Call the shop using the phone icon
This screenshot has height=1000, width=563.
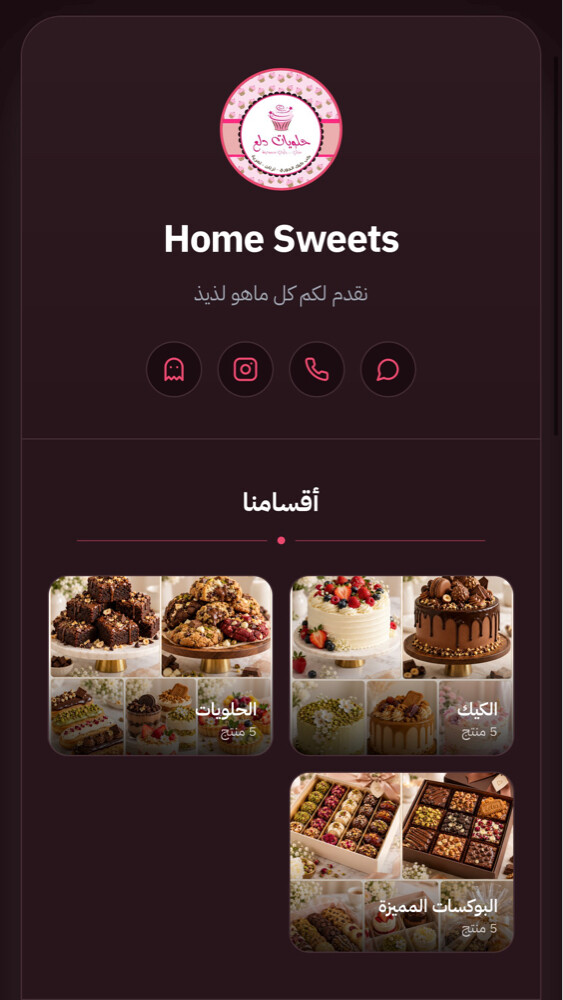pos(317,369)
